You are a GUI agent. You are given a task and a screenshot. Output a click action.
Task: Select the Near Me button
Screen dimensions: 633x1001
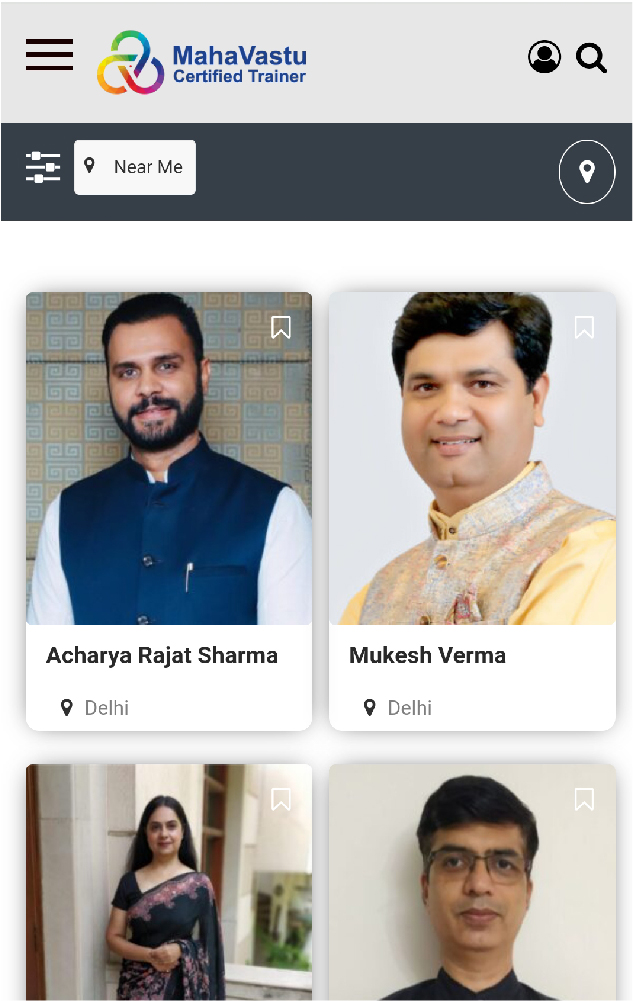coord(135,167)
